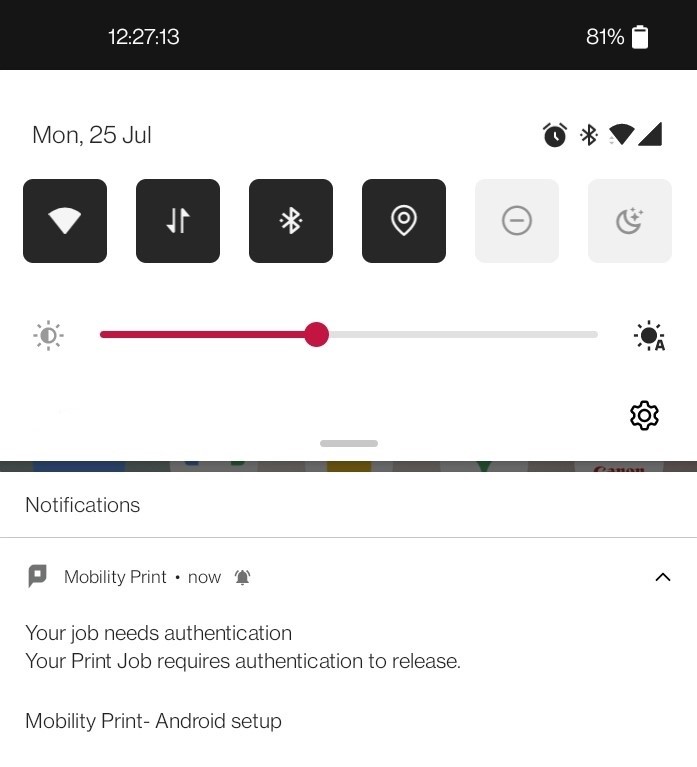Toggle the auto brightness icon
The height and width of the screenshot is (767, 697).
(x=649, y=336)
